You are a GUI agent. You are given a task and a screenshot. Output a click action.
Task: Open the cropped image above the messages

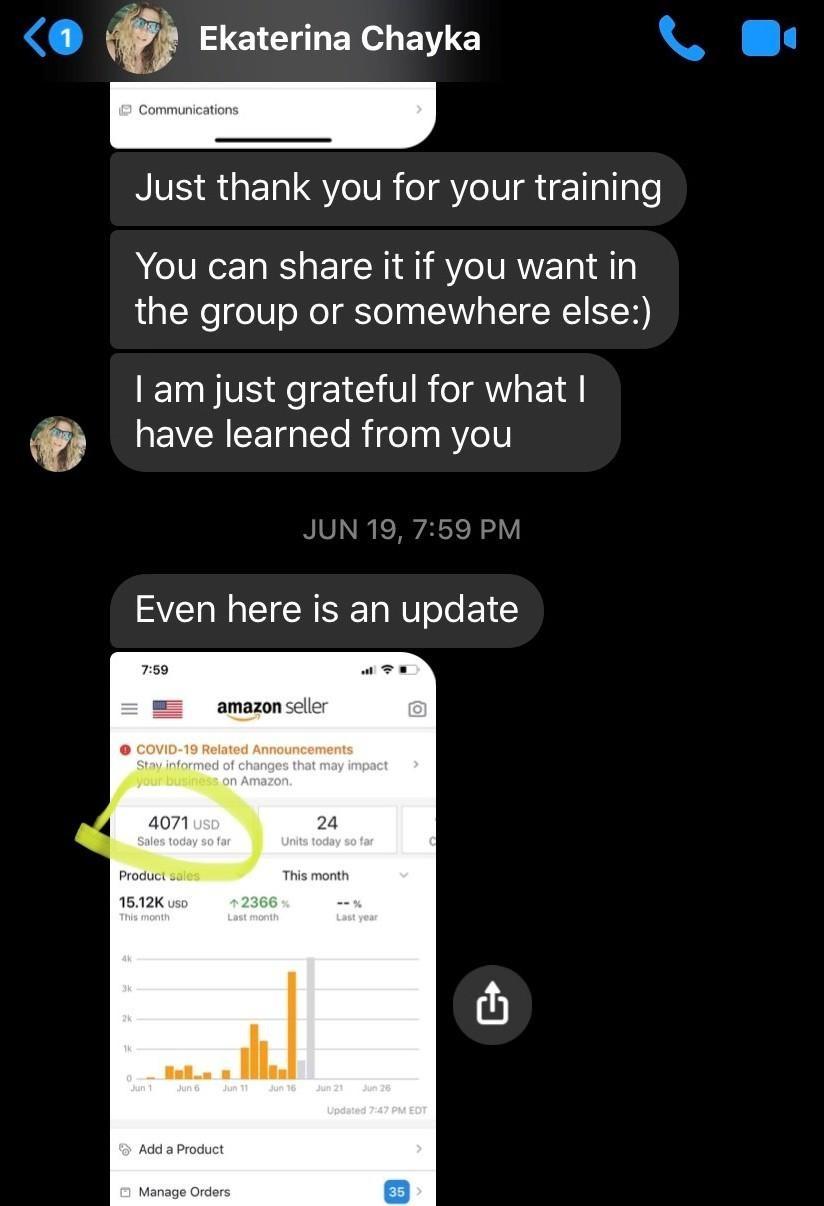click(x=273, y=116)
